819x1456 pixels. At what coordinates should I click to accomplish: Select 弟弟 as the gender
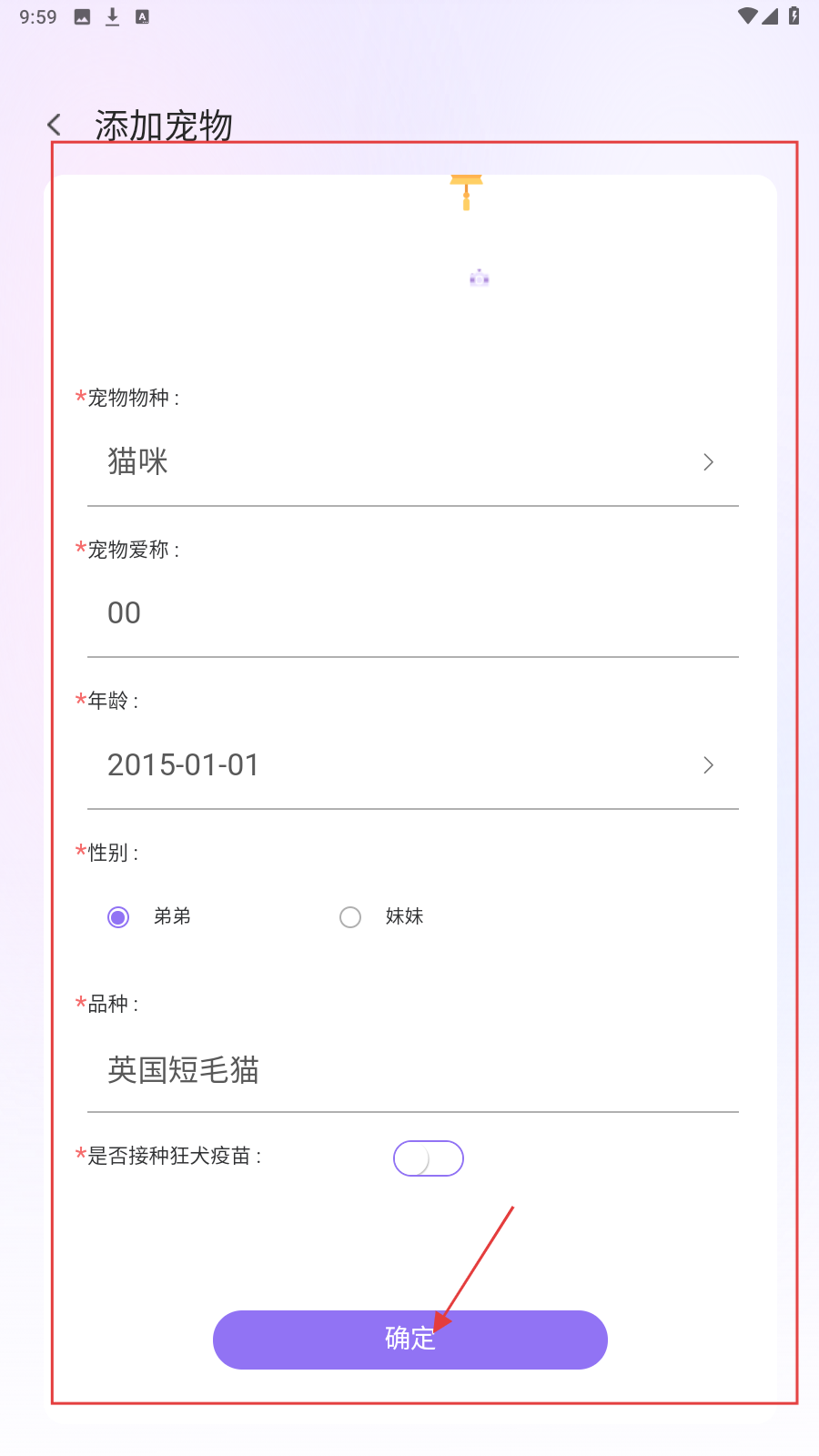coord(118,916)
